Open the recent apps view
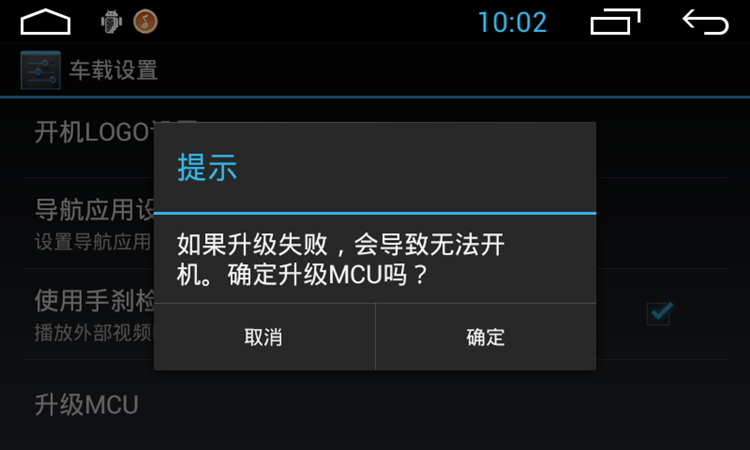 (x=614, y=21)
